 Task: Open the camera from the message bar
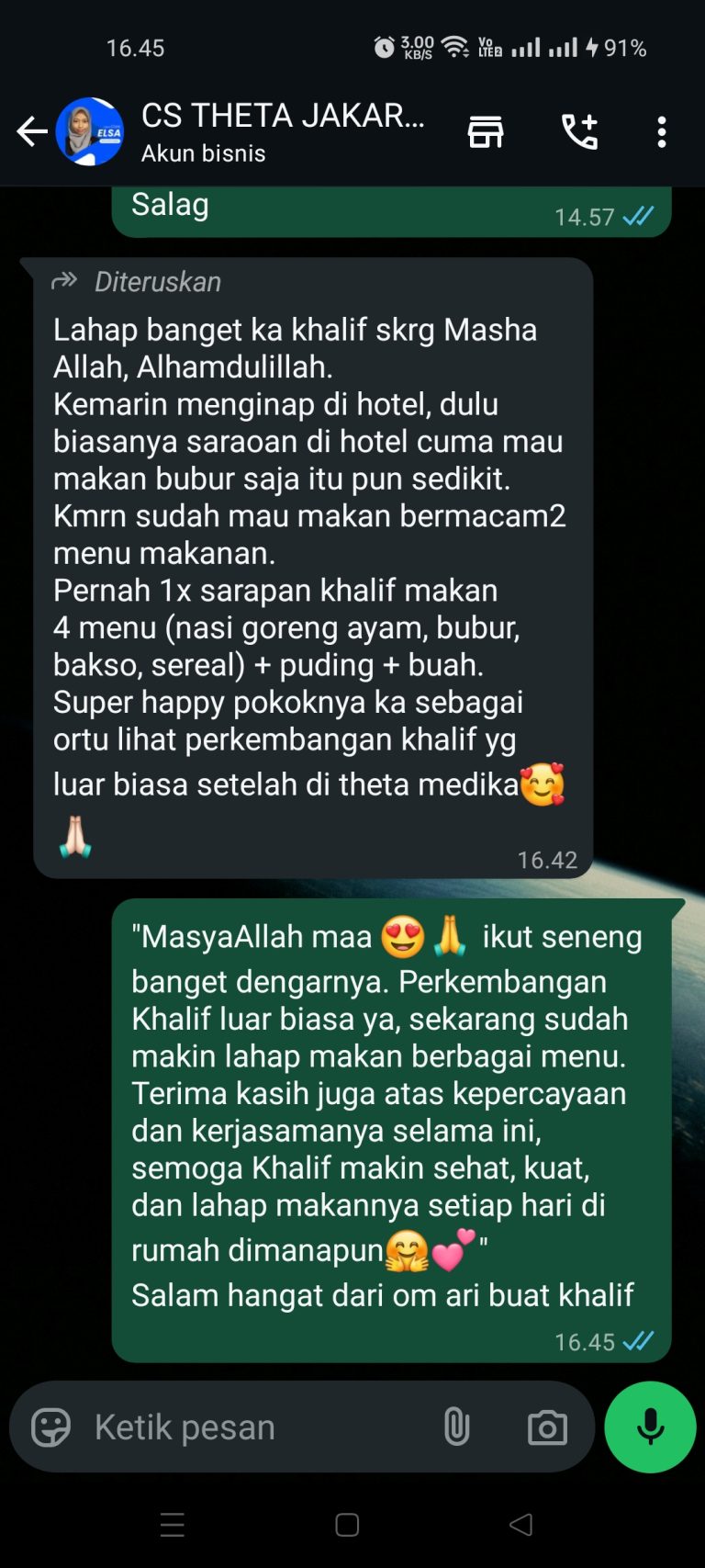click(x=547, y=1427)
